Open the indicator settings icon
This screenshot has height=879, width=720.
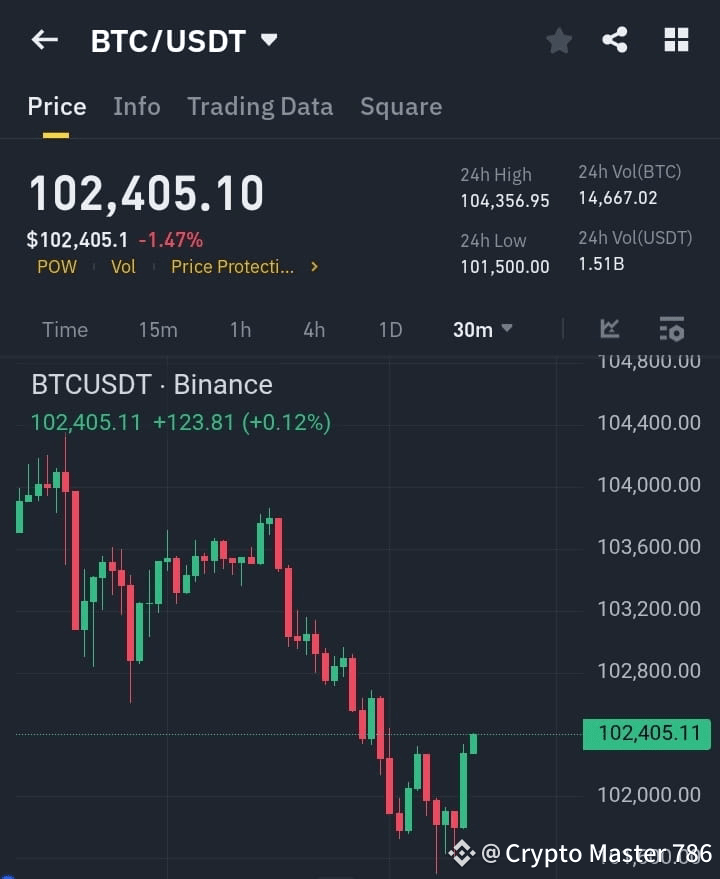pyautogui.click(x=671, y=329)
